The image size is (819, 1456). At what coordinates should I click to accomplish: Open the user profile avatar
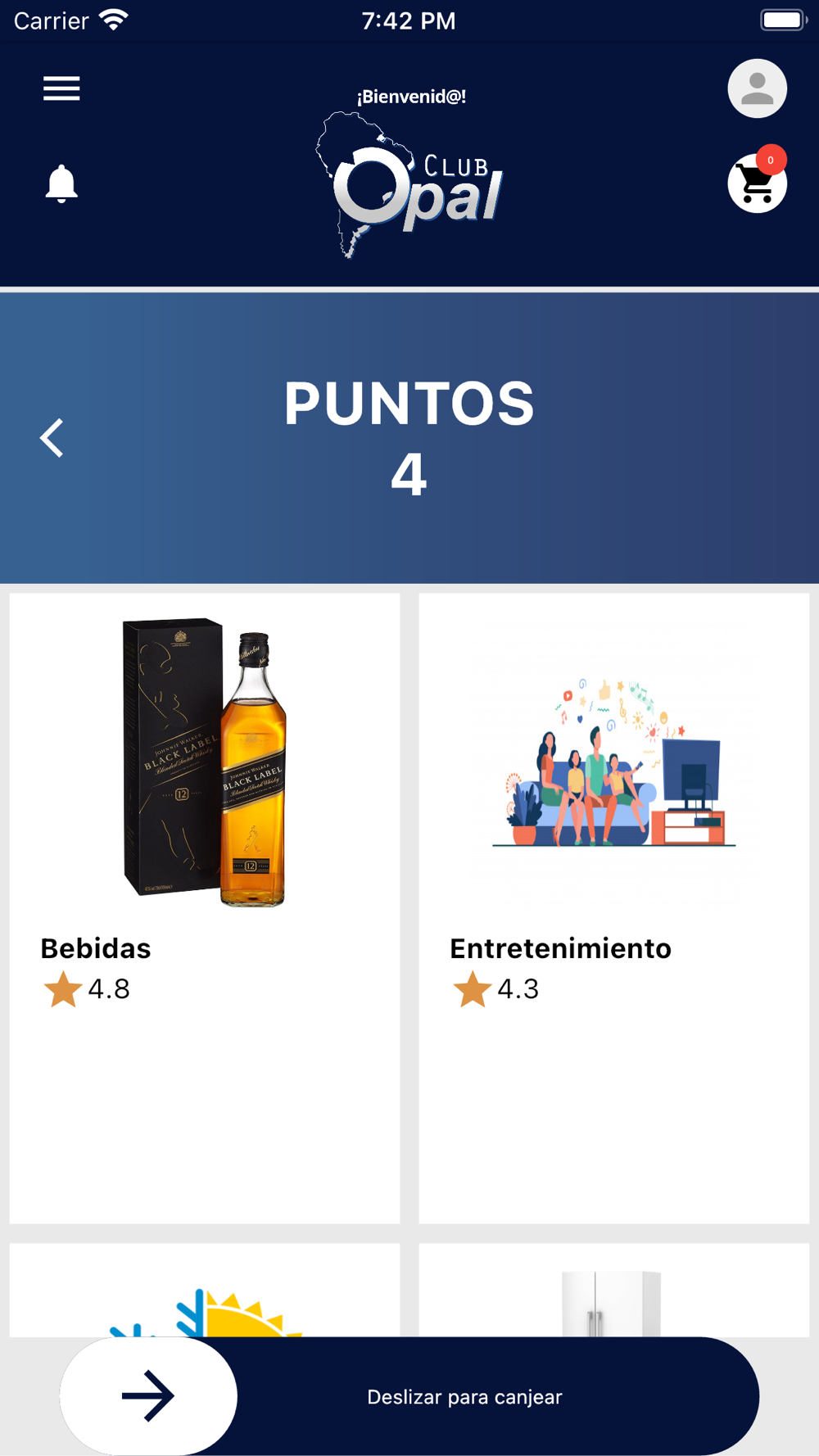tap(757, 88)
